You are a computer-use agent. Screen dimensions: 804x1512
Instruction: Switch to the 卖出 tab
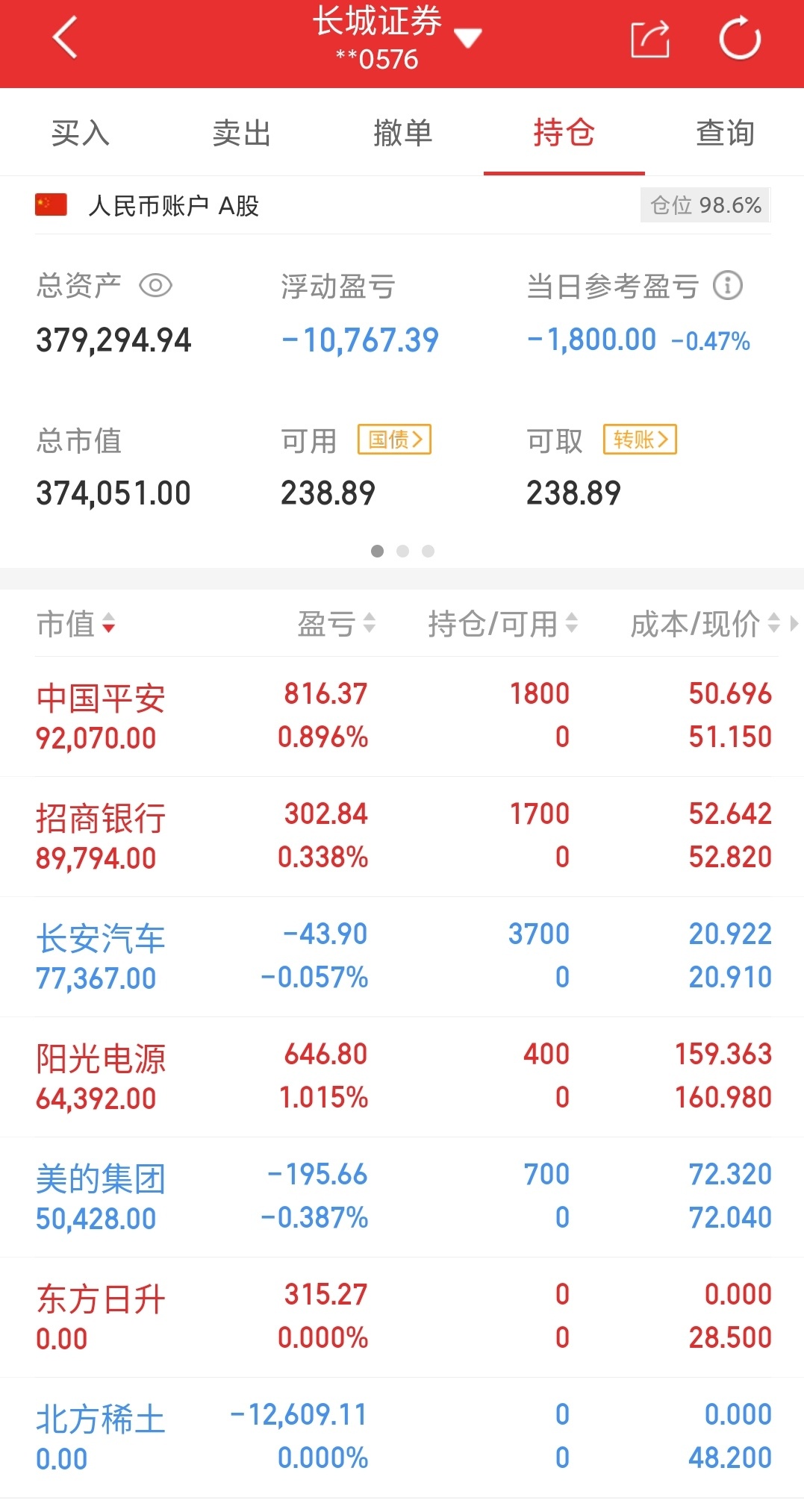pos(241,133)
